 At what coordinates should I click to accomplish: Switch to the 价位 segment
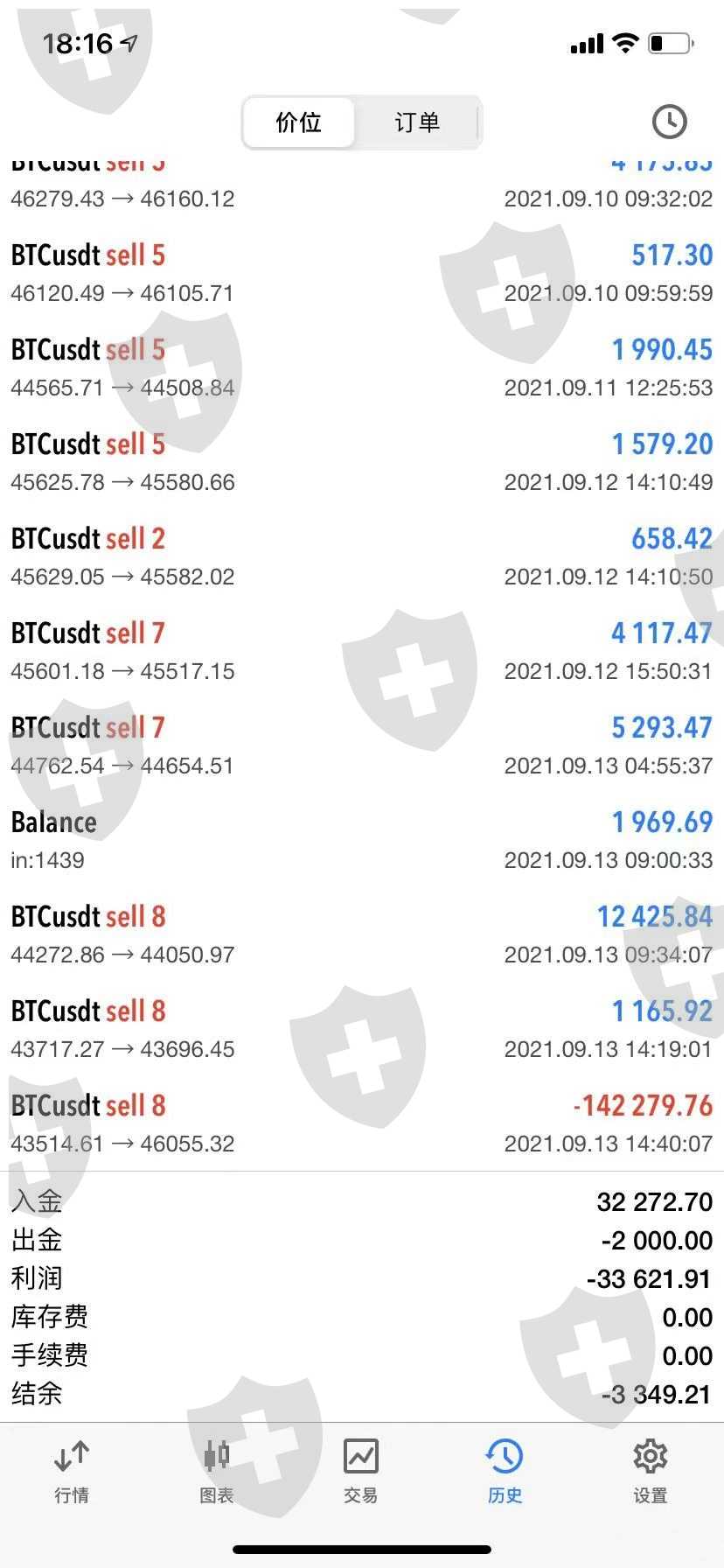pyautogui.click(x=299, y=122)
